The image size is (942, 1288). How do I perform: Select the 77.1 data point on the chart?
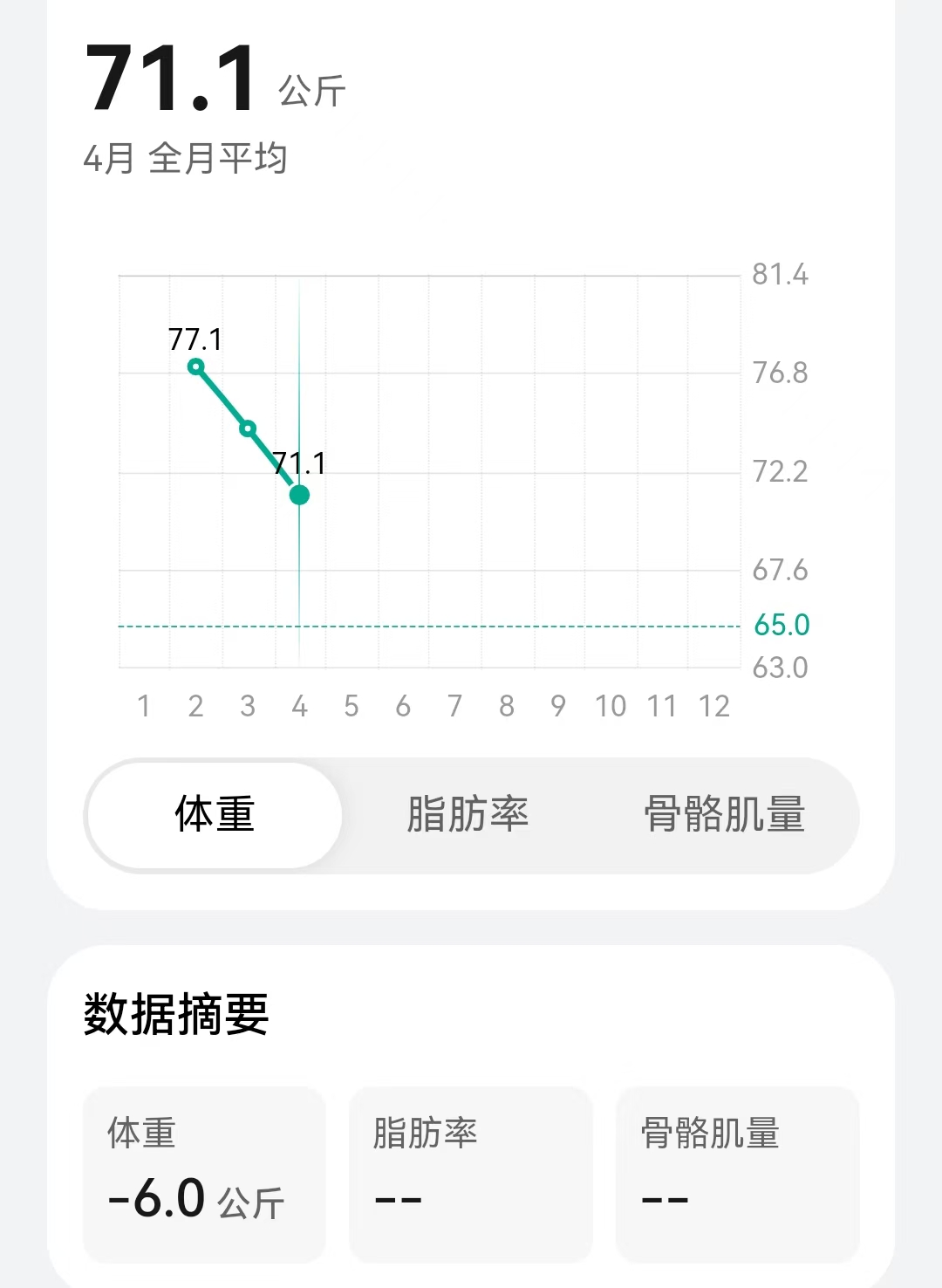tap(196, 367)
